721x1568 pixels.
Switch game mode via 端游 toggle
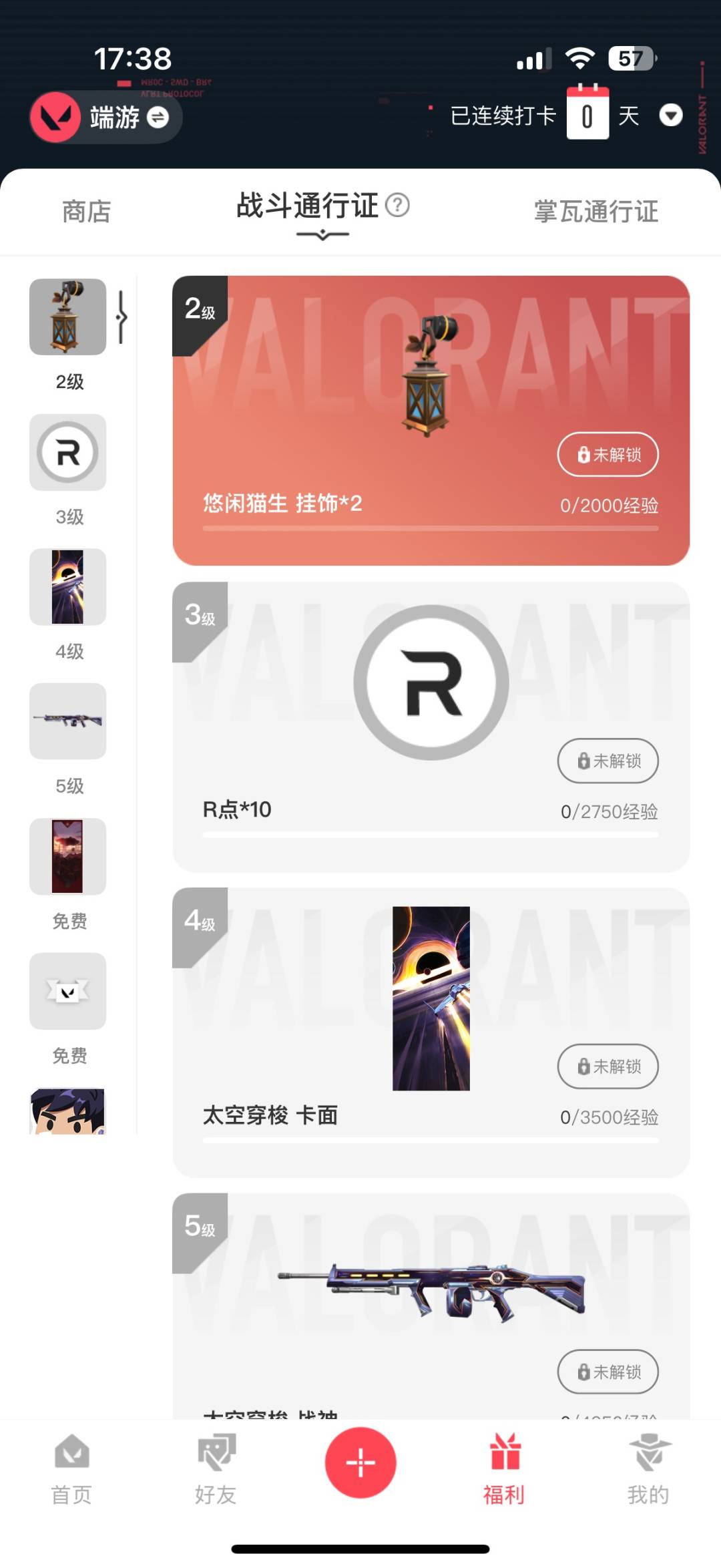click(x=105, y=118)
